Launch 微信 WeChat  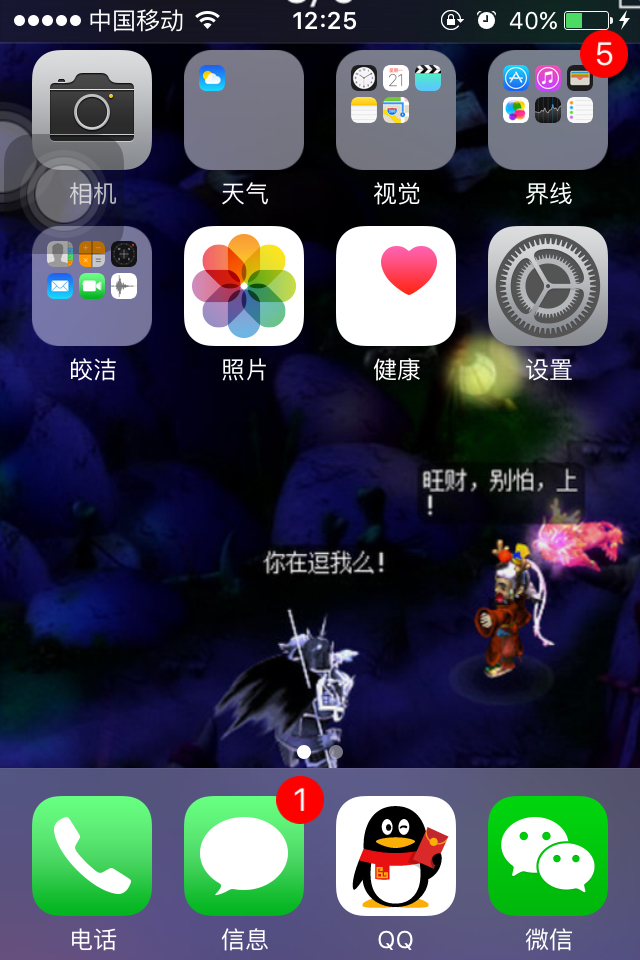tap(548, 856)
